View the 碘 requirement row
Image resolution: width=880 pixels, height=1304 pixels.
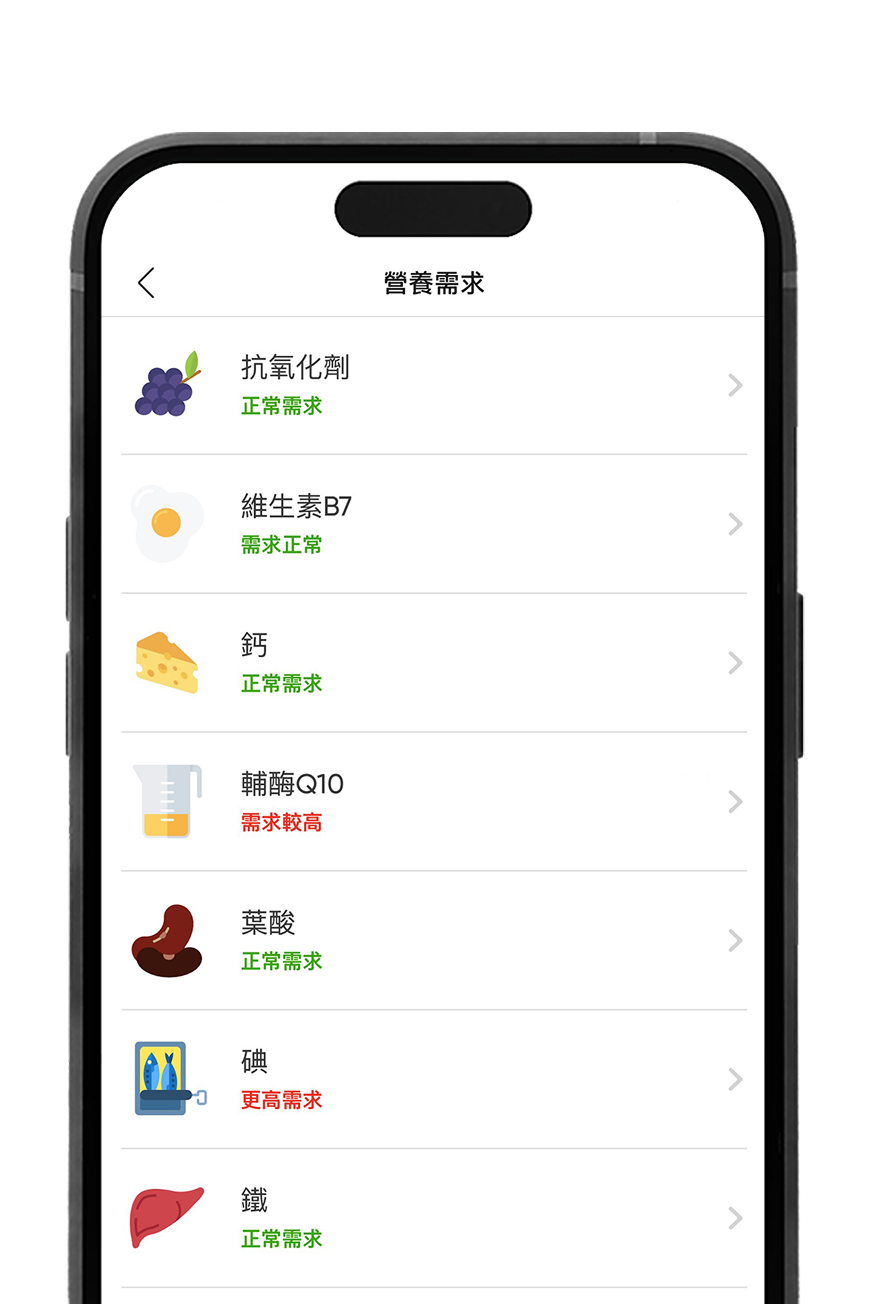[x=434, y=1080]
